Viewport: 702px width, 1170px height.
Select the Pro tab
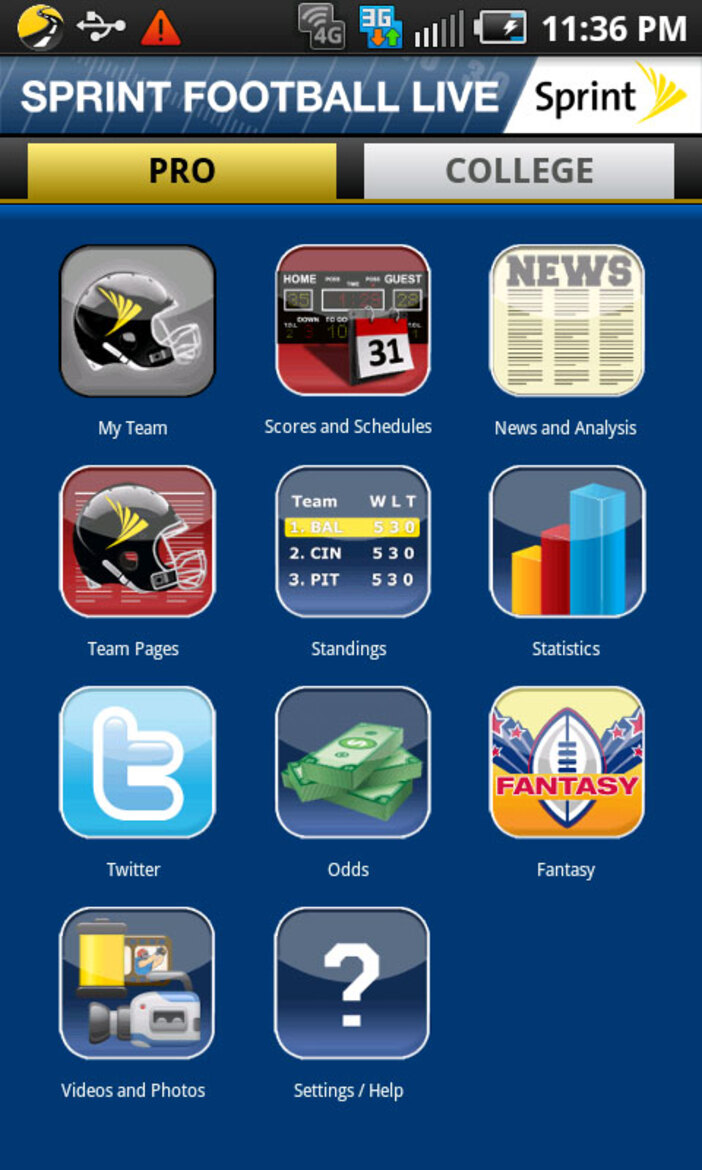point(182,170)
